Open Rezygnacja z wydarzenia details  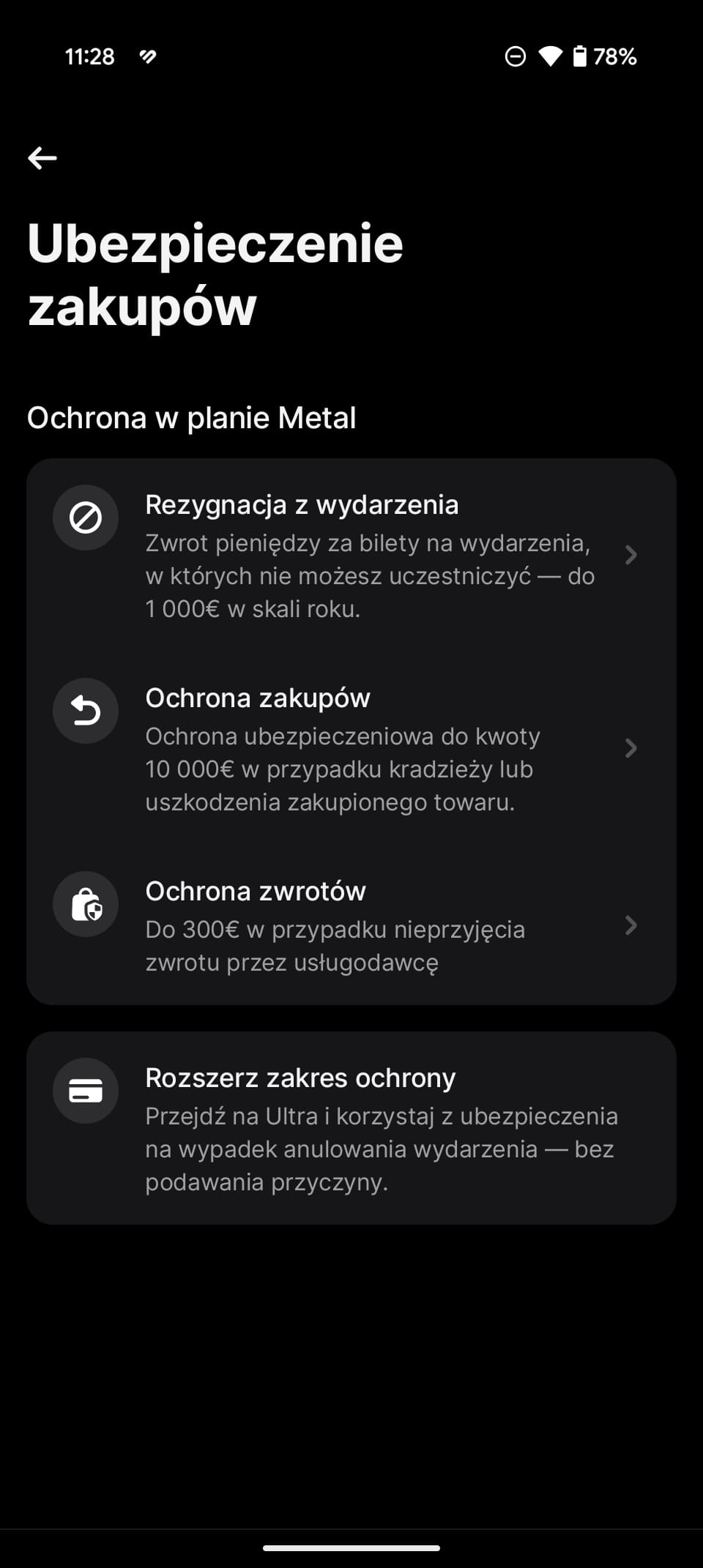click(x=351, y=556)
